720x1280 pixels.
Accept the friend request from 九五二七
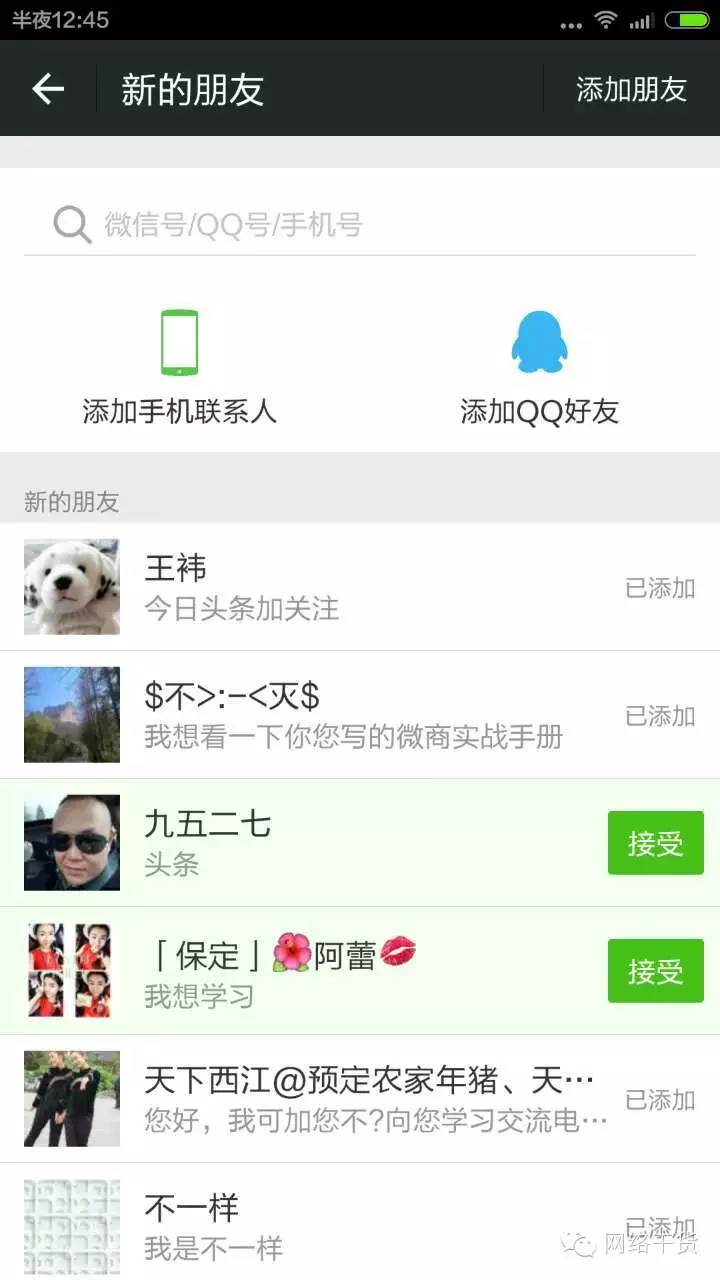pos(655,843)
